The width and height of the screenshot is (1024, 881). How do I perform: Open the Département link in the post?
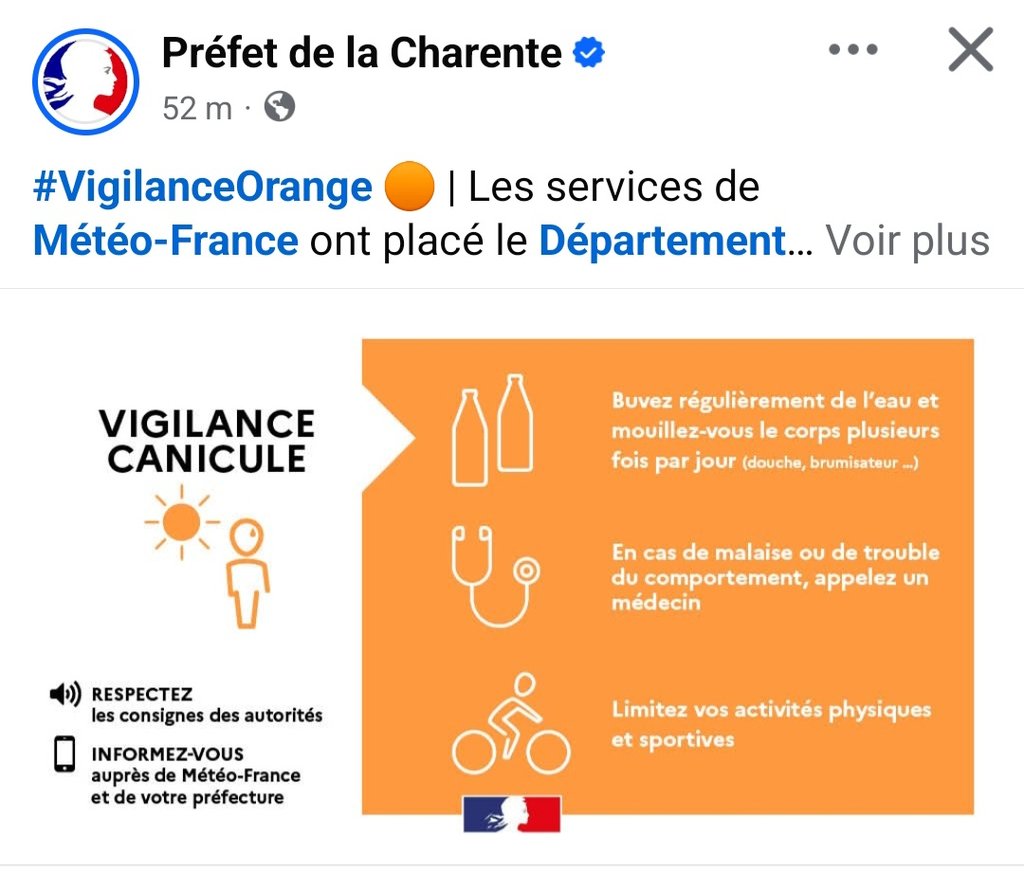tap(662, 241)
